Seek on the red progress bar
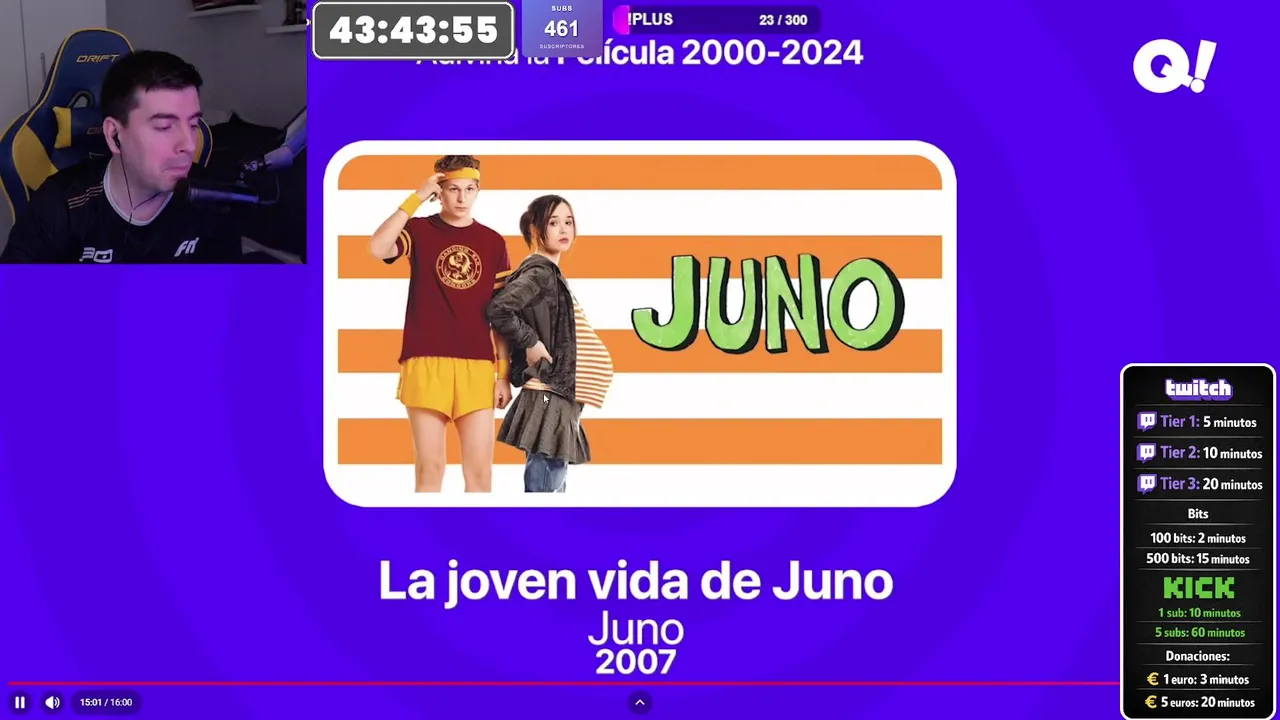Viewport: 1280px width, 720px height. point(560,684)
